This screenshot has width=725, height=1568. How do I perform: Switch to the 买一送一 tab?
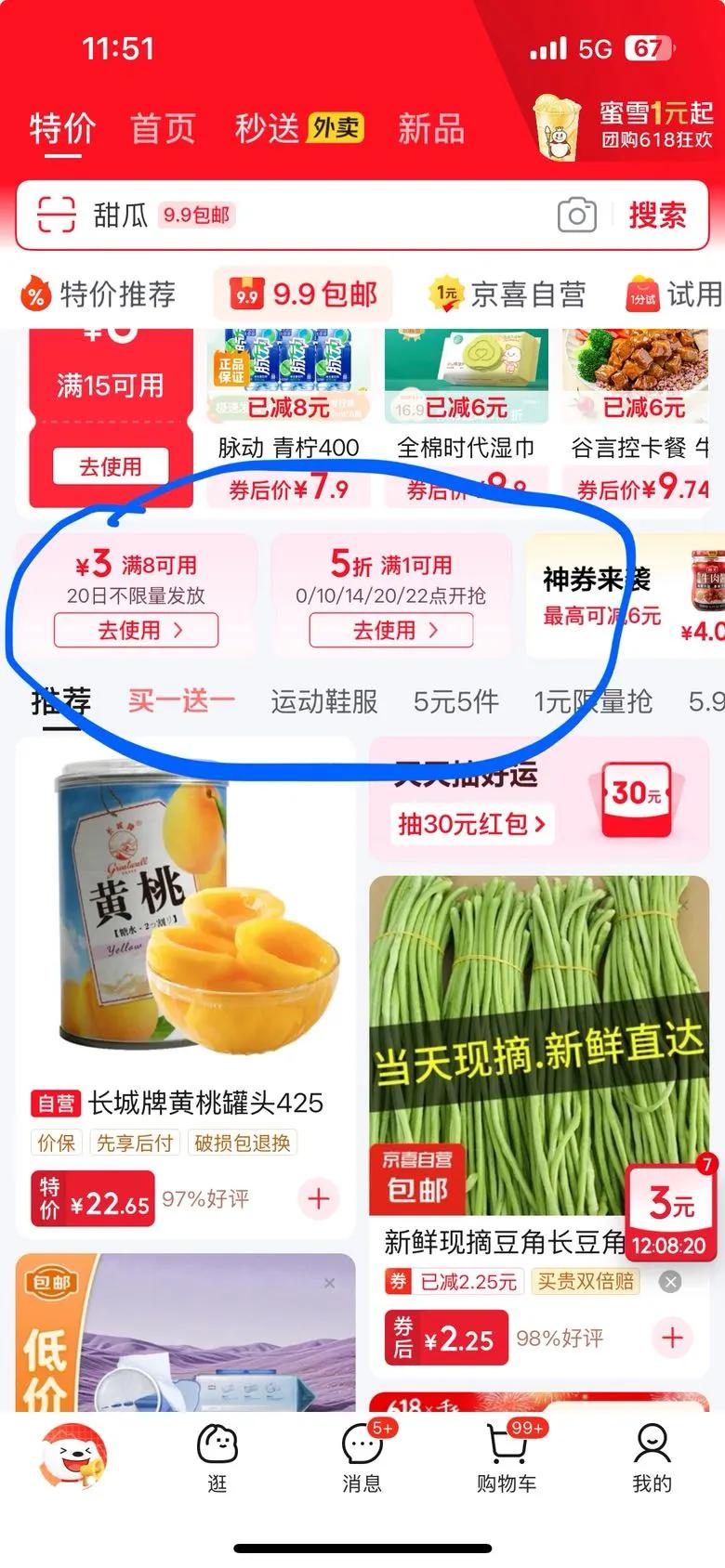[x=181, y=700]
